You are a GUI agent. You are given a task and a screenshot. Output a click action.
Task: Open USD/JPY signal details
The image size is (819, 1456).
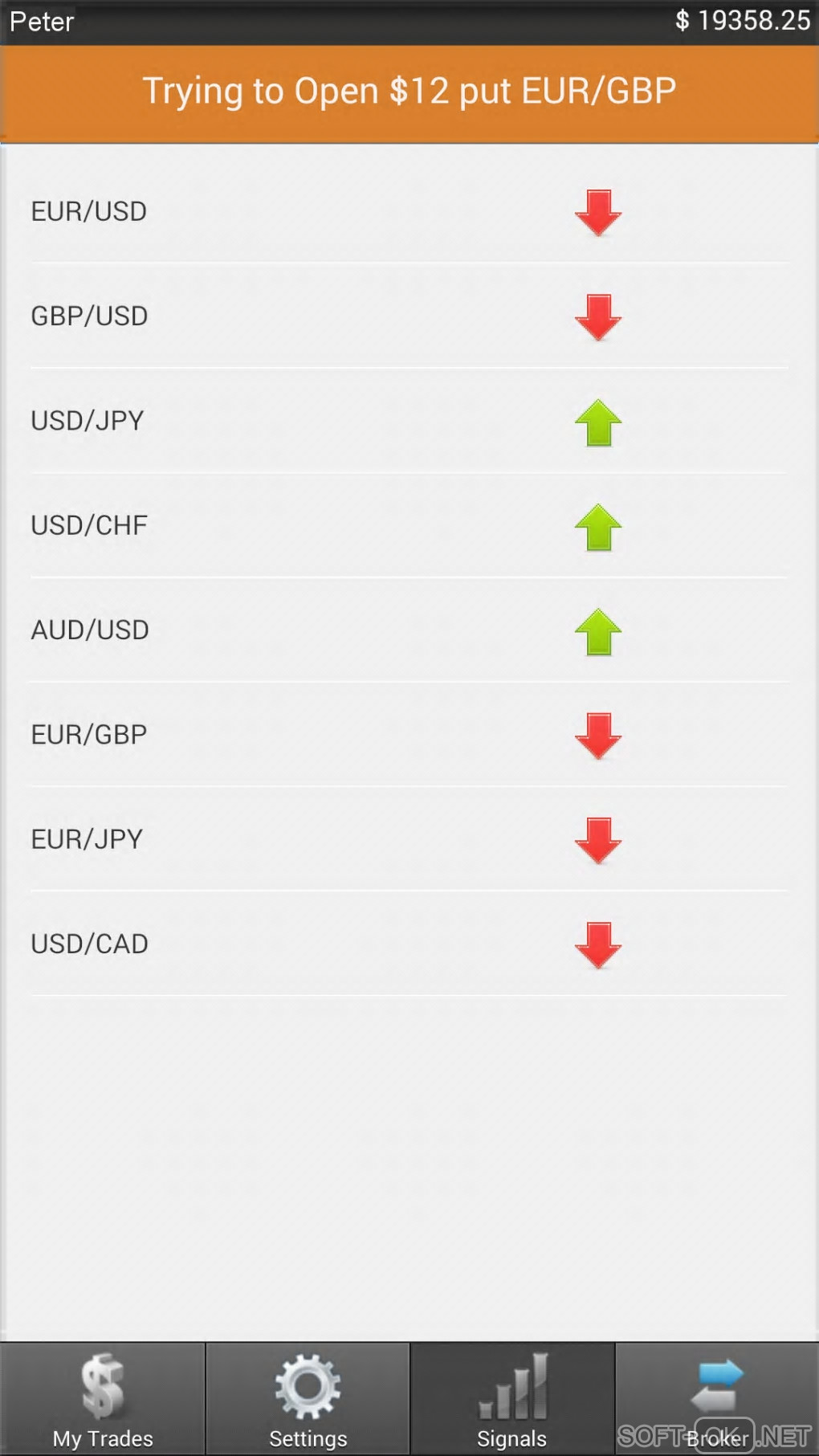409,421
